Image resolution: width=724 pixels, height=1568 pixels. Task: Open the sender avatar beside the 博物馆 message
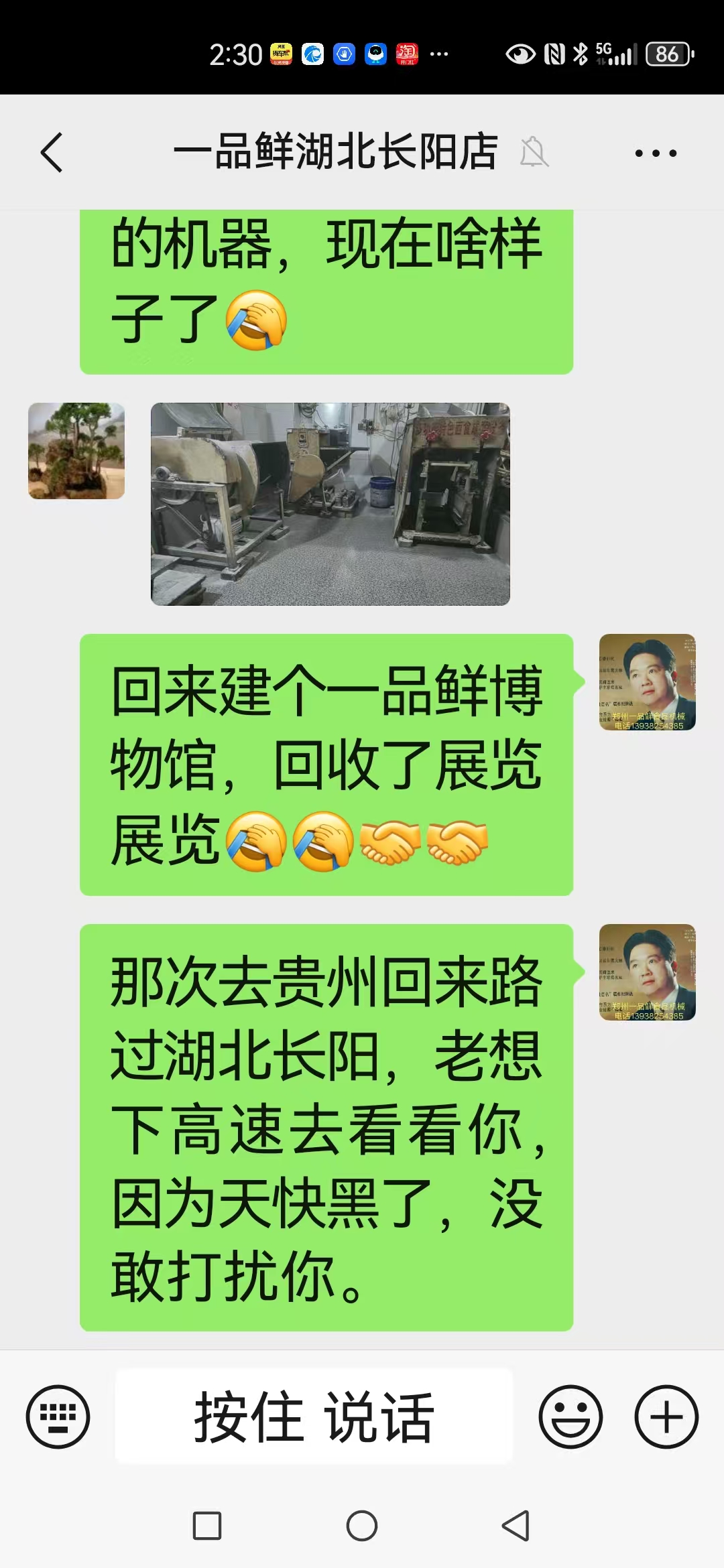click(647, 682)
